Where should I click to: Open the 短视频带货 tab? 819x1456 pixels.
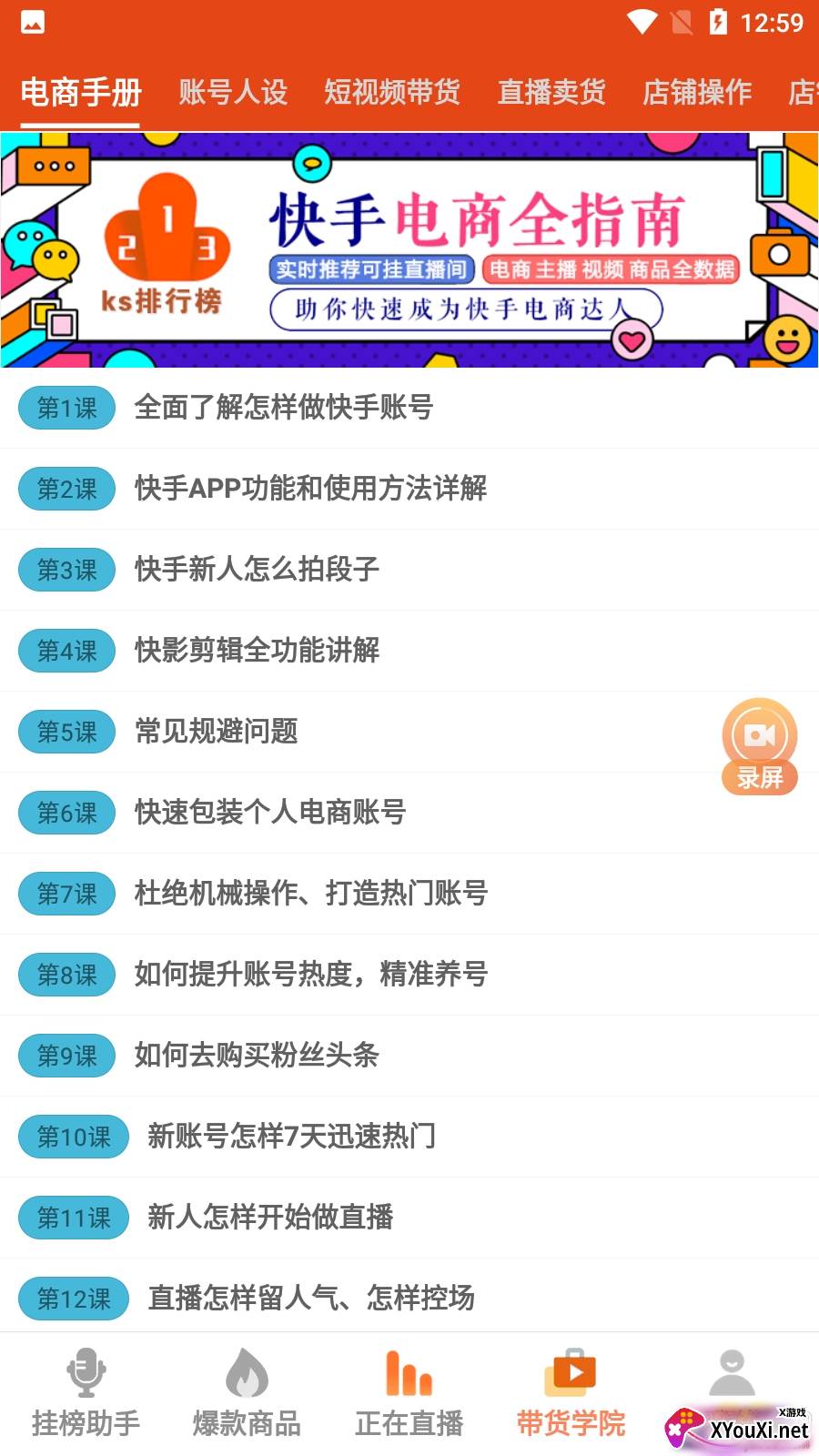click(x=391, y=92)
